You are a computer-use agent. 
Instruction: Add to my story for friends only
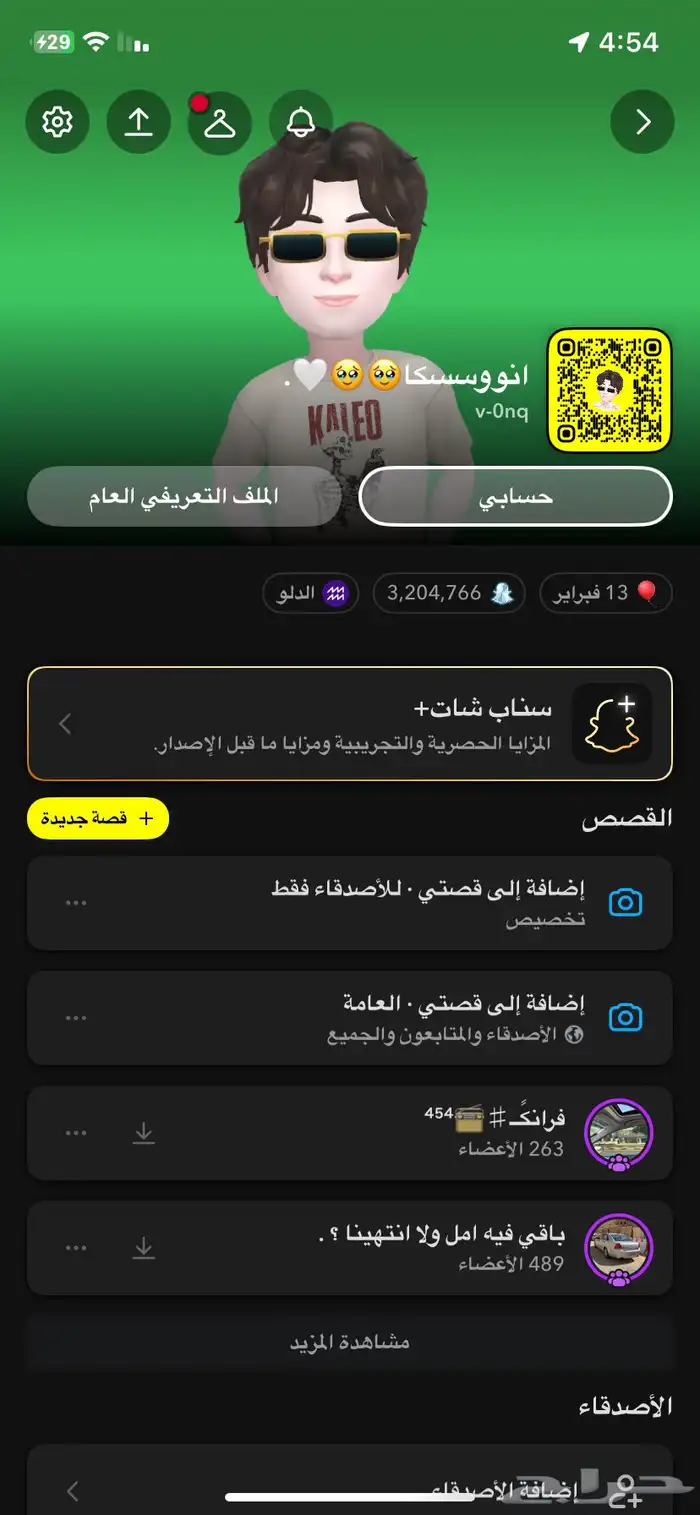pyautogui.click(x=350, y=903)
